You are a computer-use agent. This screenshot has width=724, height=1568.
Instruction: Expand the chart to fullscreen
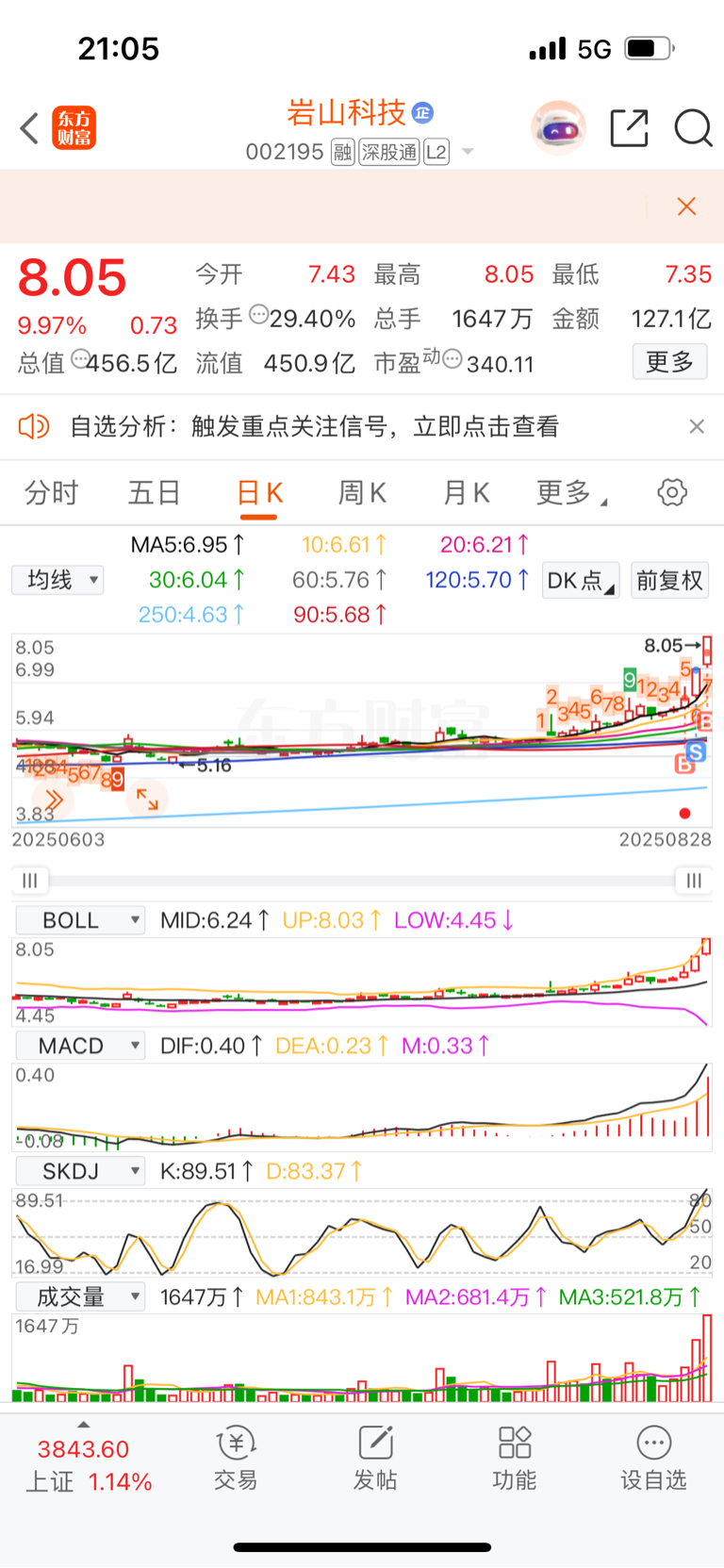pos(147,799)
